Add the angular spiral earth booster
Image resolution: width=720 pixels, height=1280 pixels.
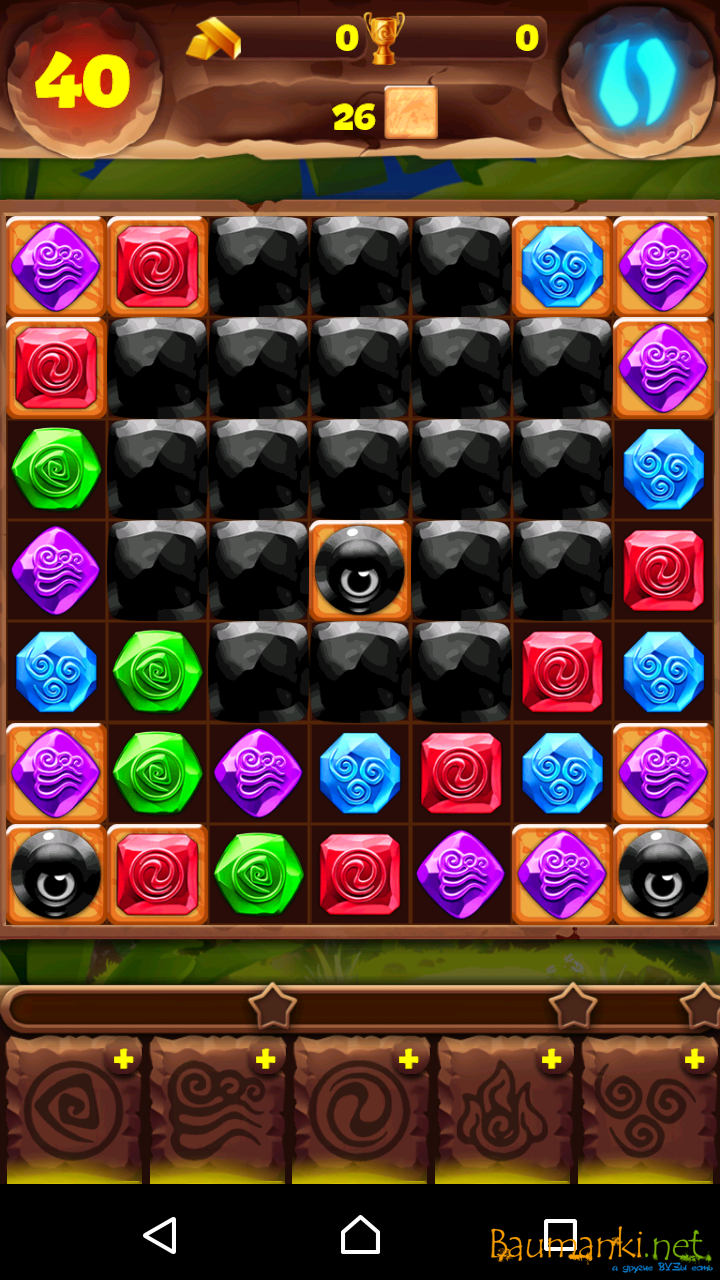(123, 1060)
